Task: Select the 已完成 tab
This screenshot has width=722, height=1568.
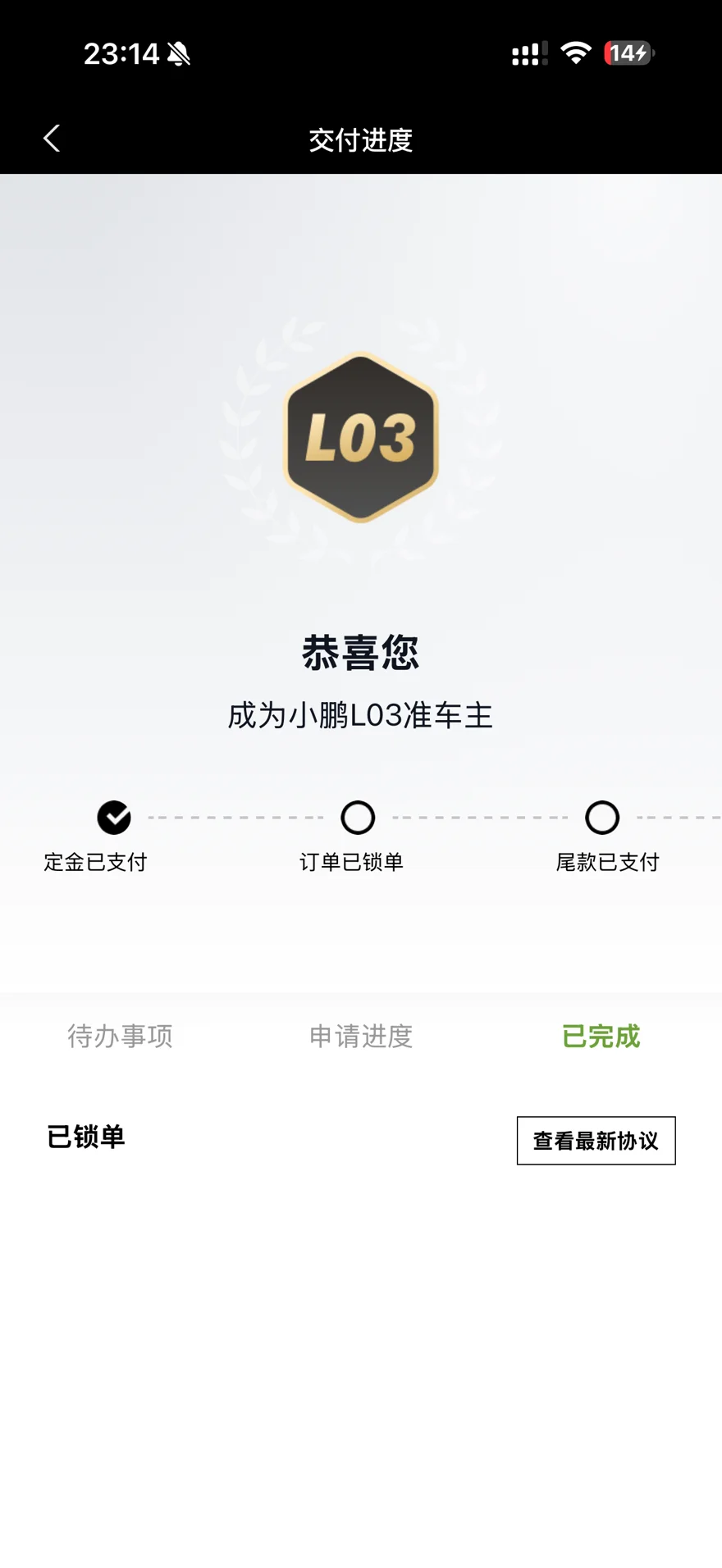Action: click(601, 1036)
